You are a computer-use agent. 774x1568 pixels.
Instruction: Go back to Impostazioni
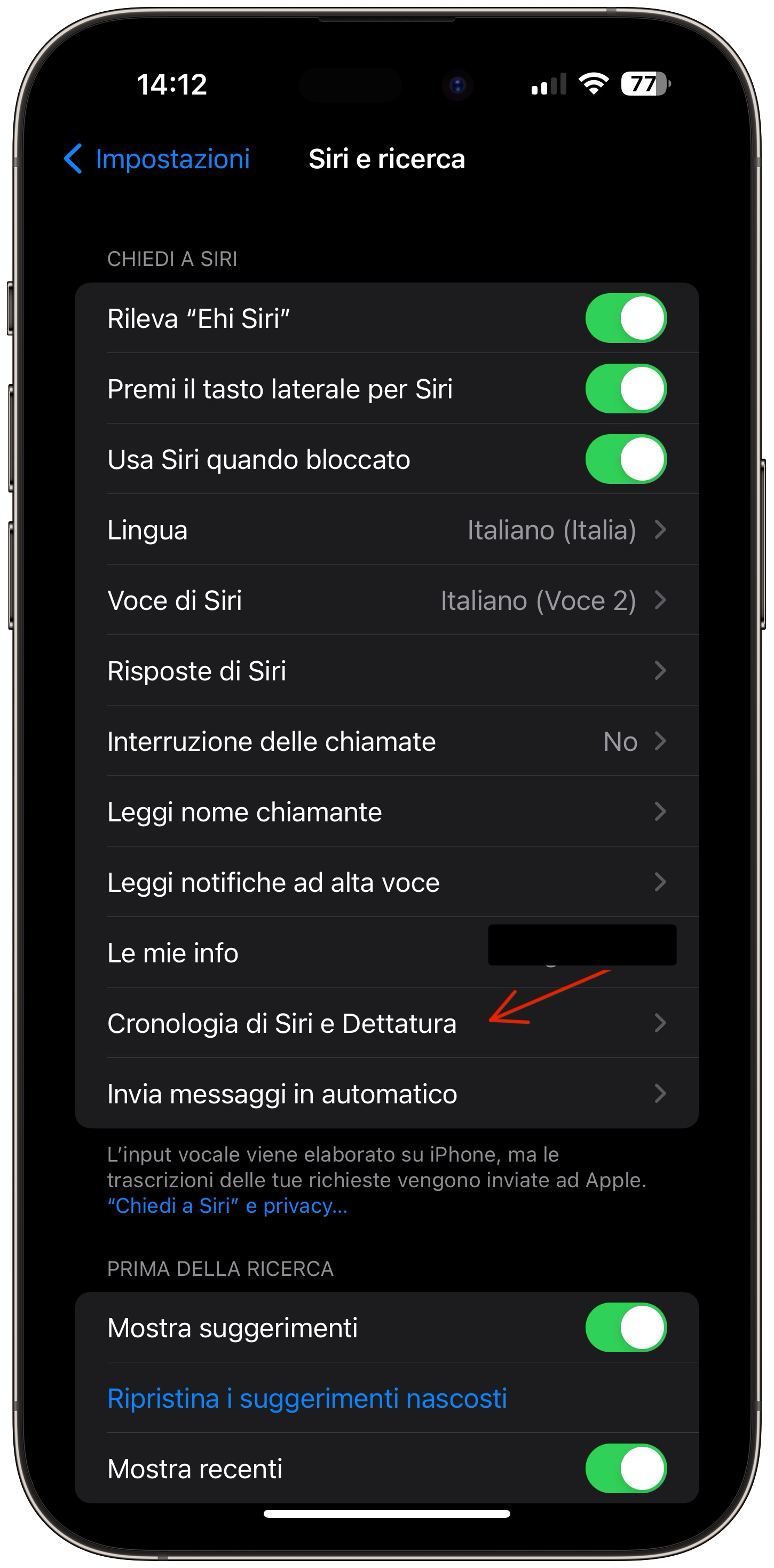[157, 159]
